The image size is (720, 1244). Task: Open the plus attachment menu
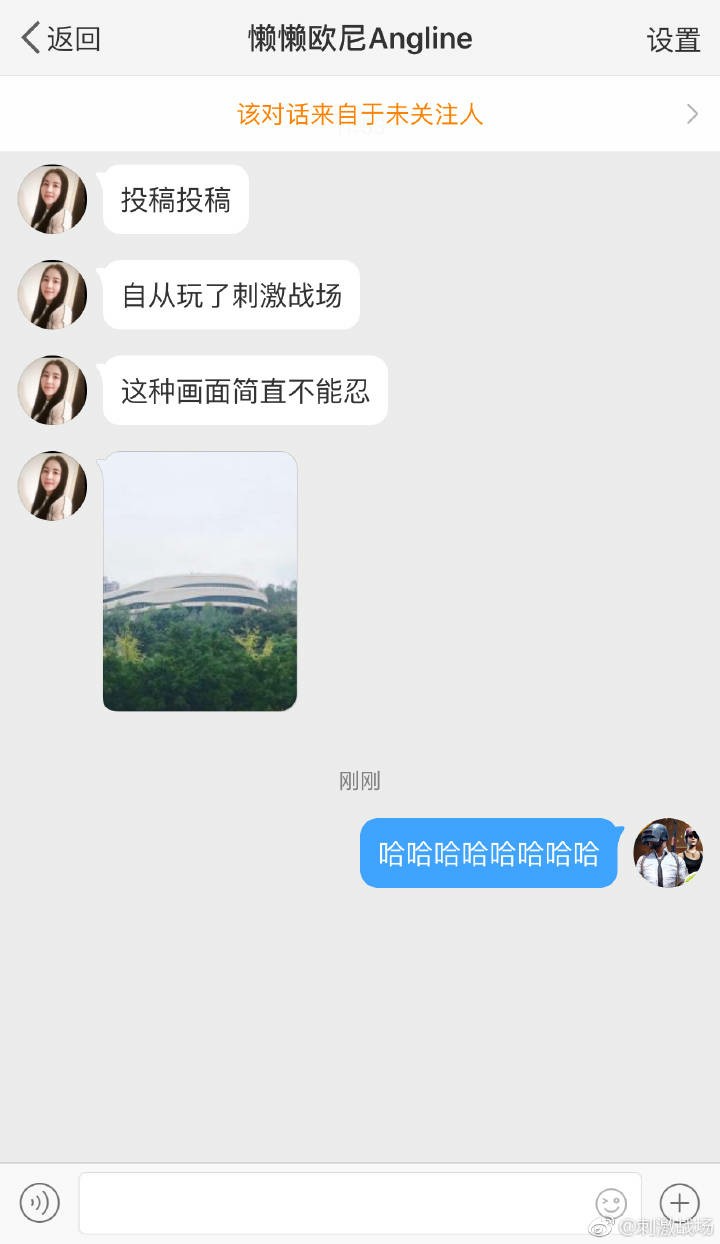[679, 1202]
